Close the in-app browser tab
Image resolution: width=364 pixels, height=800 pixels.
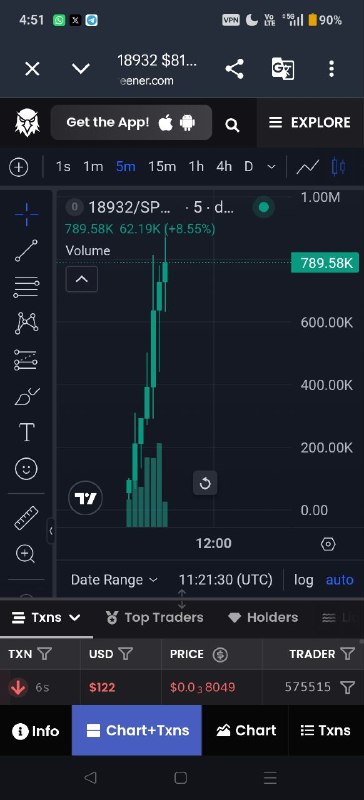click(32, 69)
